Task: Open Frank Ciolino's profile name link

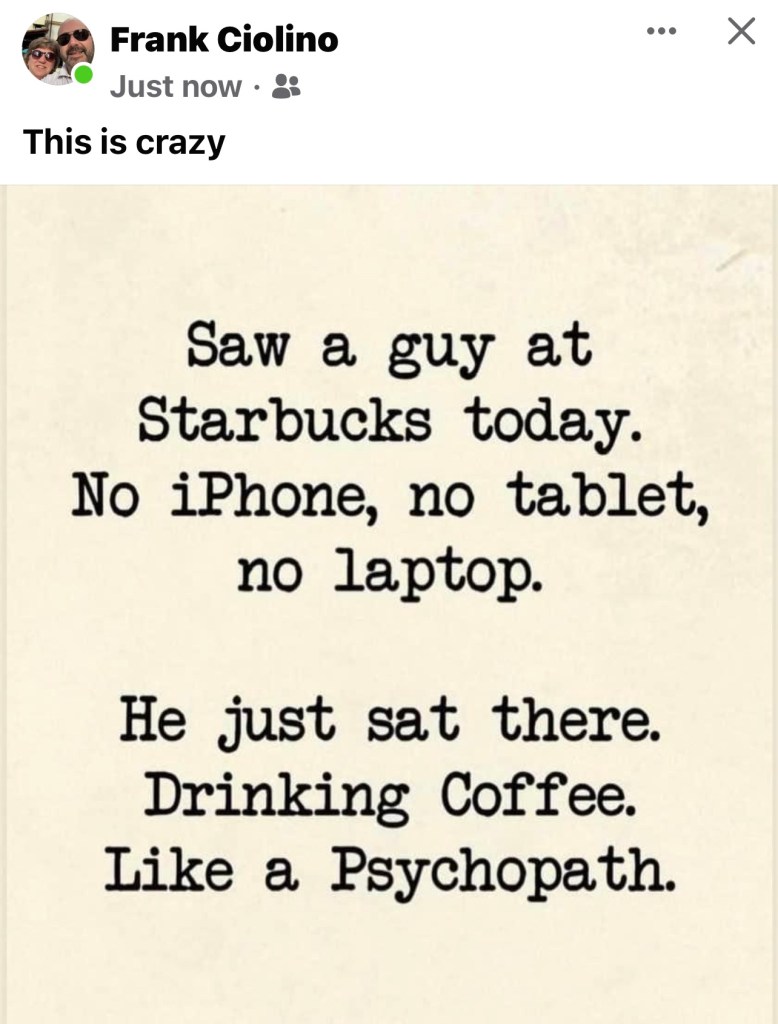Action: pos(223,40)
